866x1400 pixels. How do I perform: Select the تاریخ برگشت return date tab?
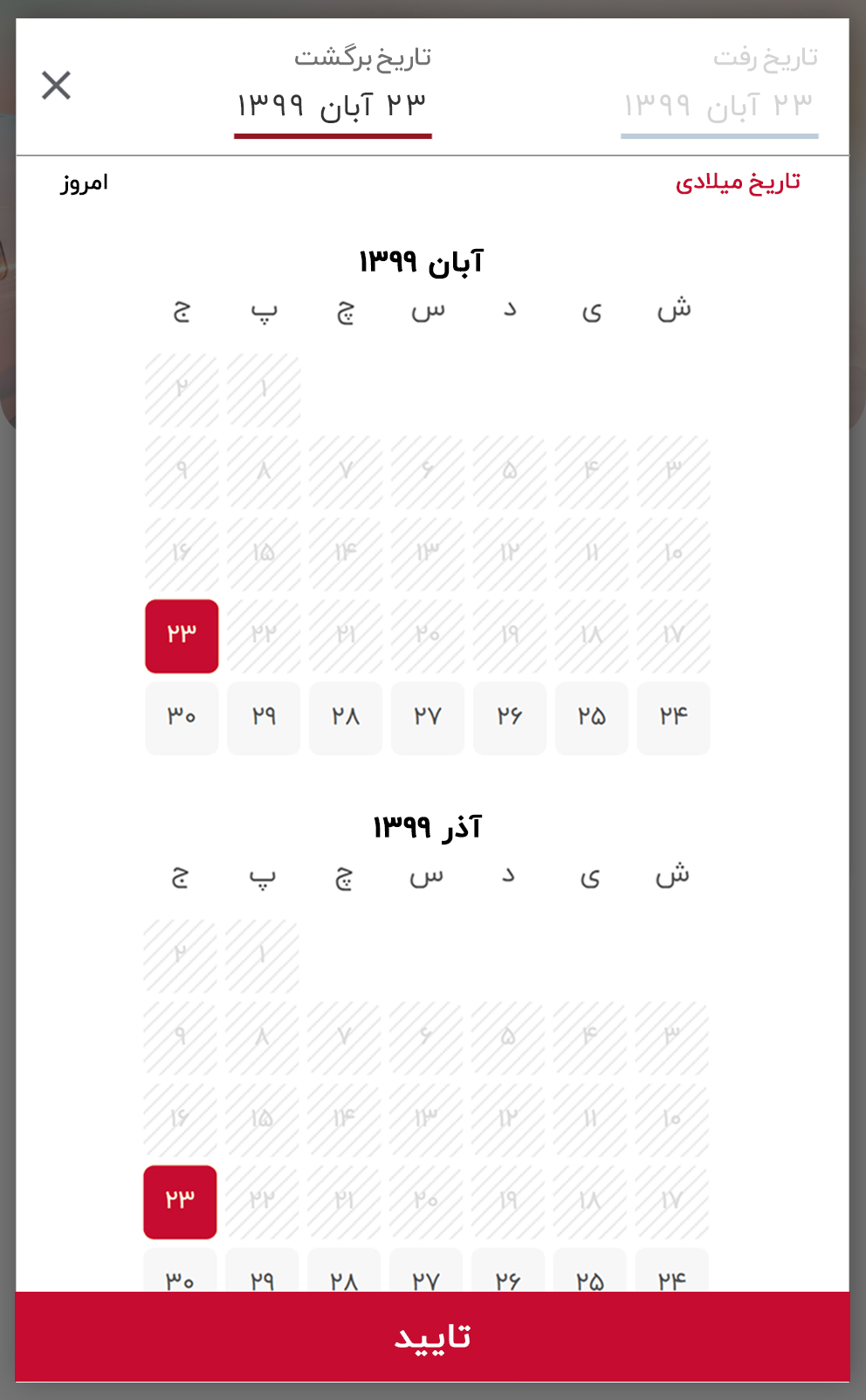tap(333, 89)
